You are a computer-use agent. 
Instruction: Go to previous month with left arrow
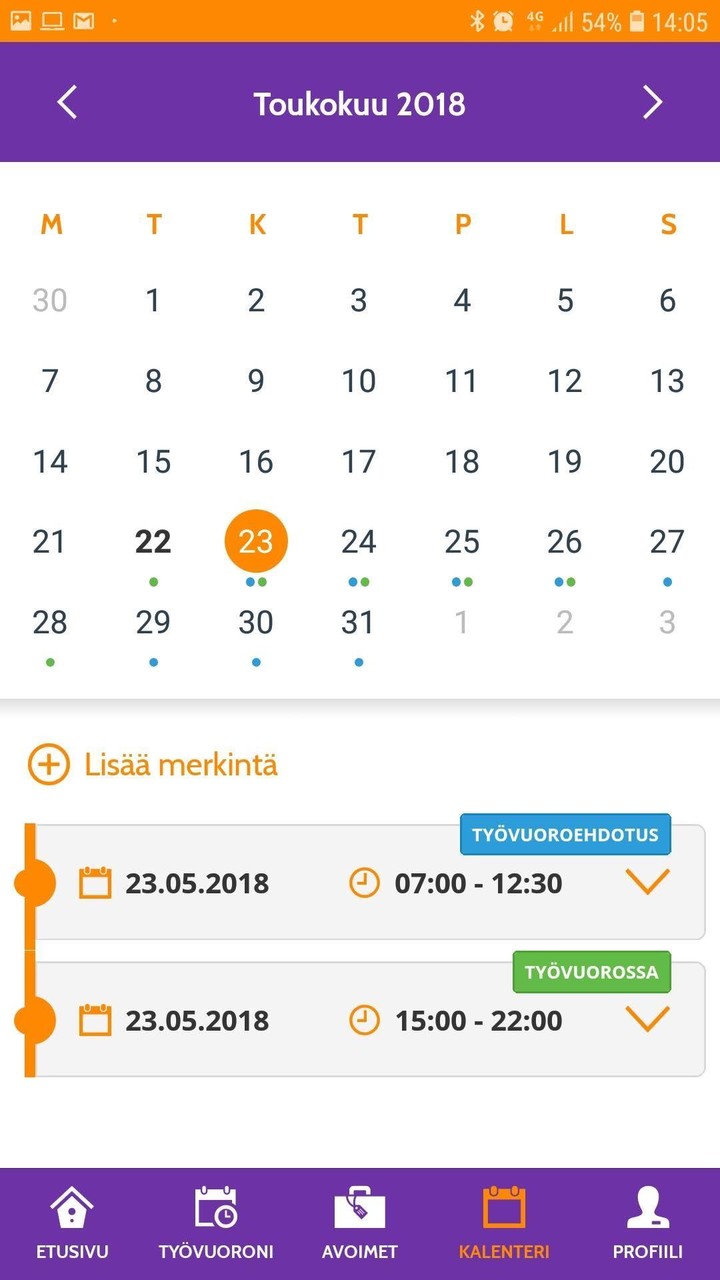point(67,102)
